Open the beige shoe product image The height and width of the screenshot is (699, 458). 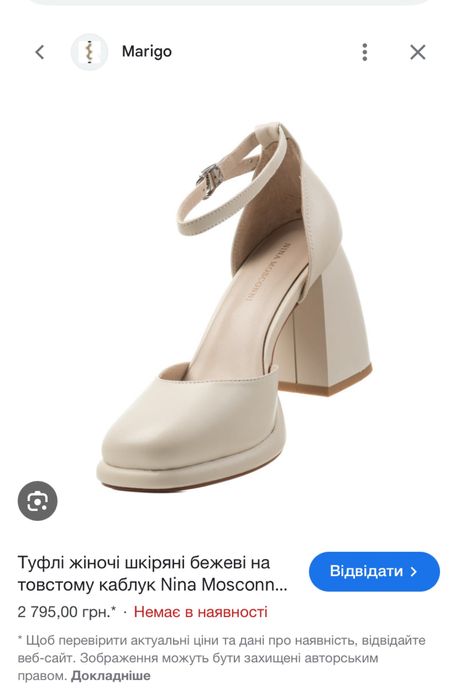(235, 307)
